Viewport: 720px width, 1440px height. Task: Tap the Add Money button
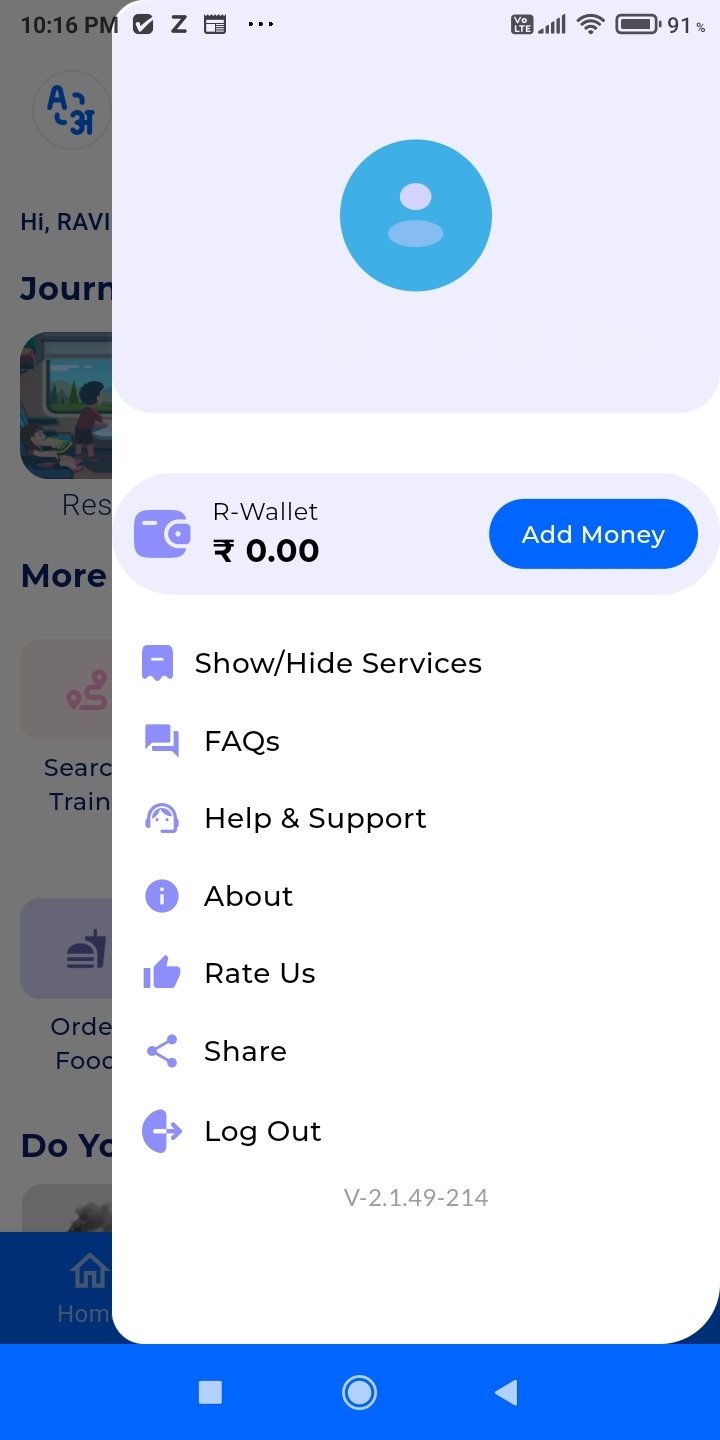click(593, 534)
